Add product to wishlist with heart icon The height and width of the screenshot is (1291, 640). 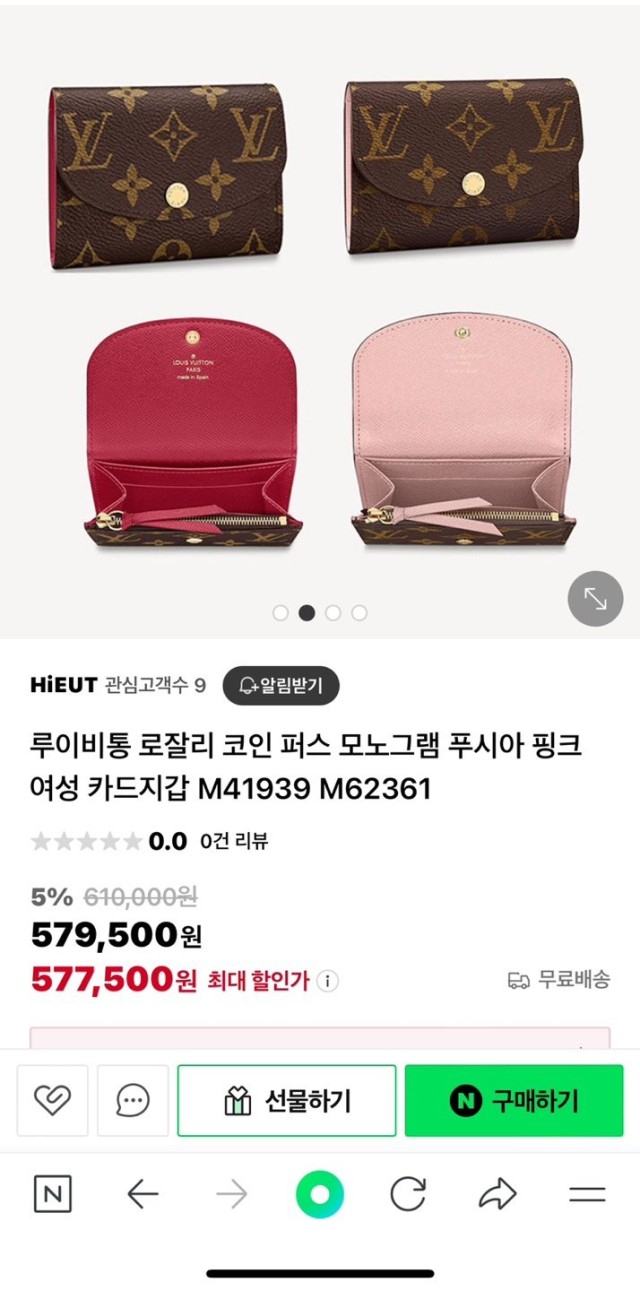coord(52,1100)
